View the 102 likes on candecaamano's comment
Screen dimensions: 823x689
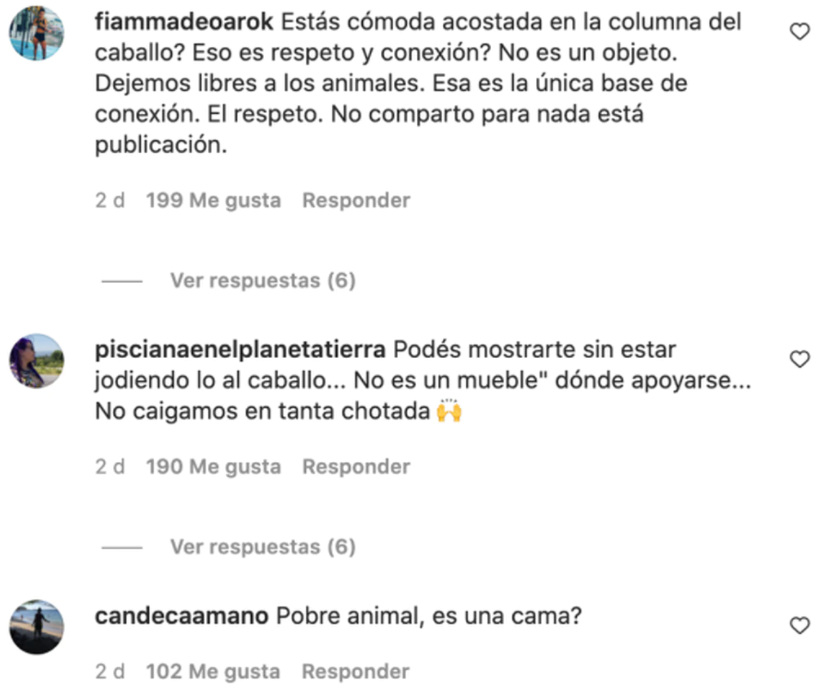(x=213, y=671)
